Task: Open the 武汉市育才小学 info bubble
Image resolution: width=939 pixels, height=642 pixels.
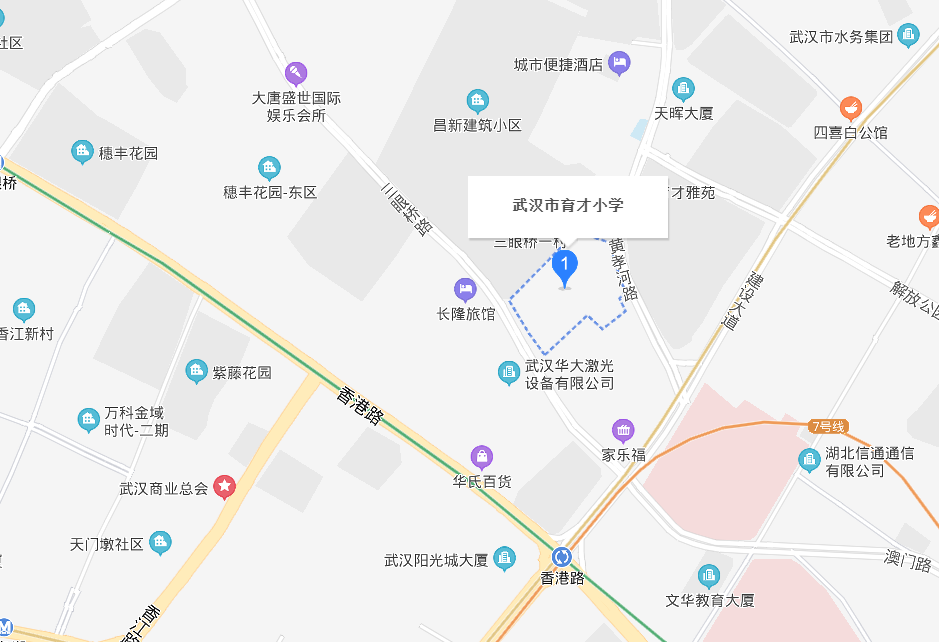Action: [567, 206]
